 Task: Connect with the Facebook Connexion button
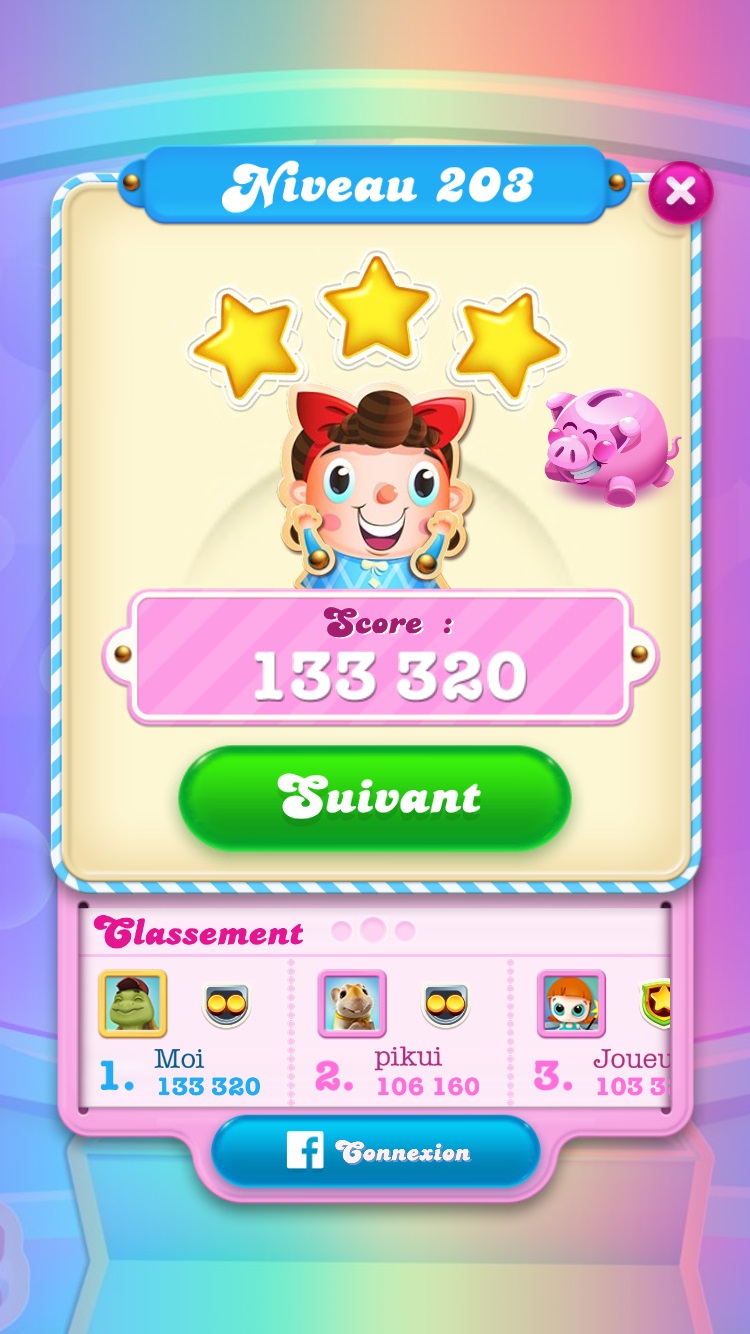[376, 1152]
